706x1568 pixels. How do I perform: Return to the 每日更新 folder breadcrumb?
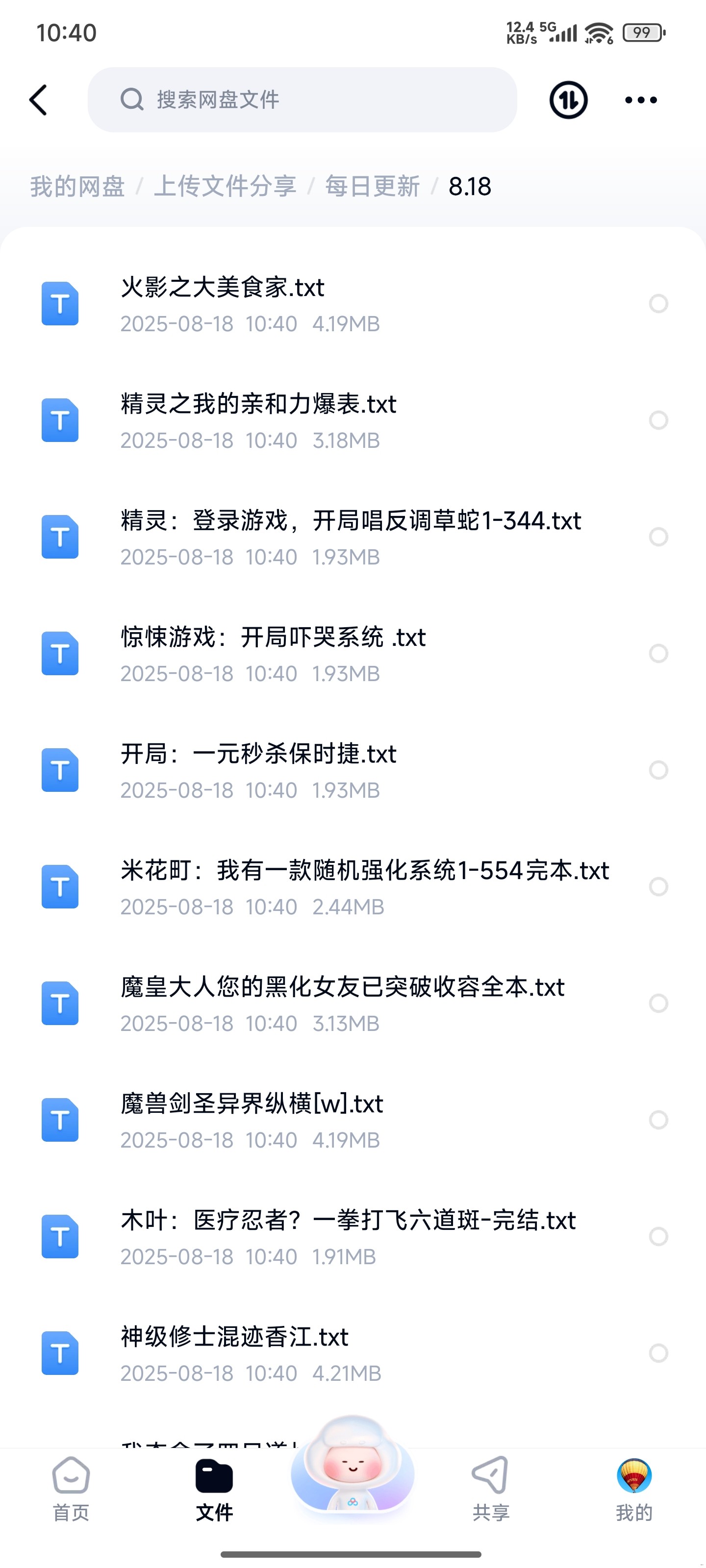coord(372,186)
